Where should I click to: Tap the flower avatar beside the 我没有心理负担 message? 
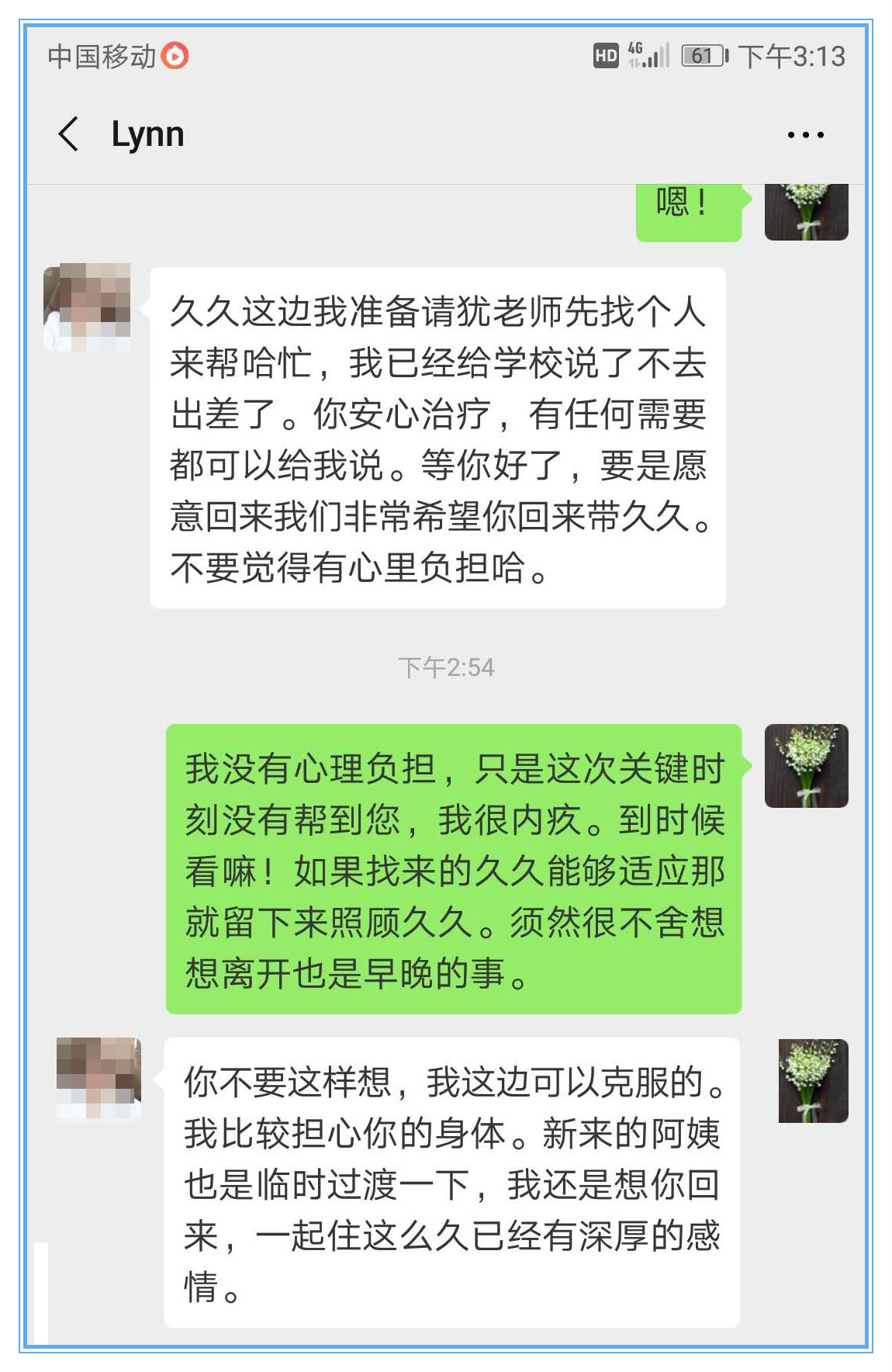point(806,766)
